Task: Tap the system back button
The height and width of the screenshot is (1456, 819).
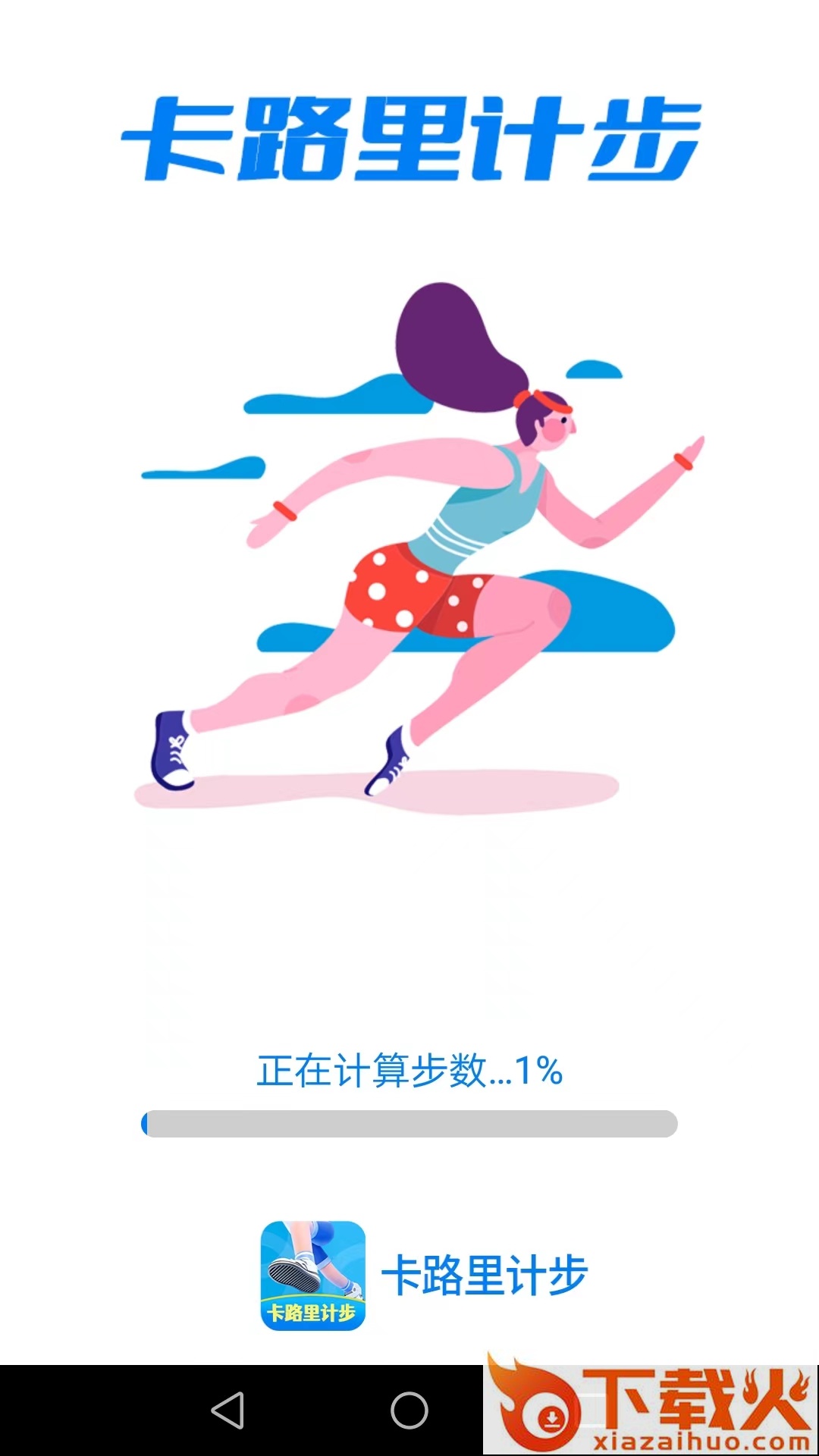Action: 227,1410
